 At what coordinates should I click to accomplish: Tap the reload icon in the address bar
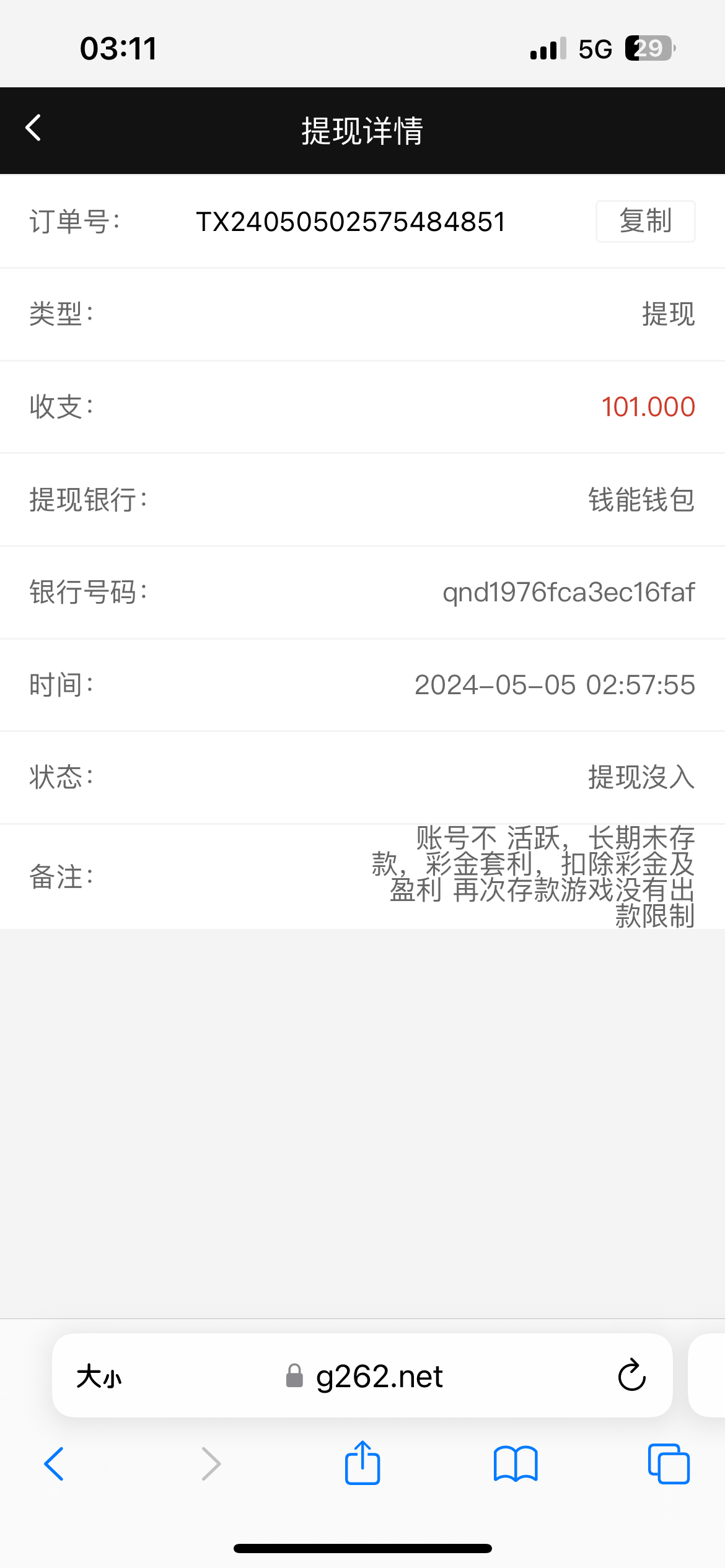(631, 1375)
